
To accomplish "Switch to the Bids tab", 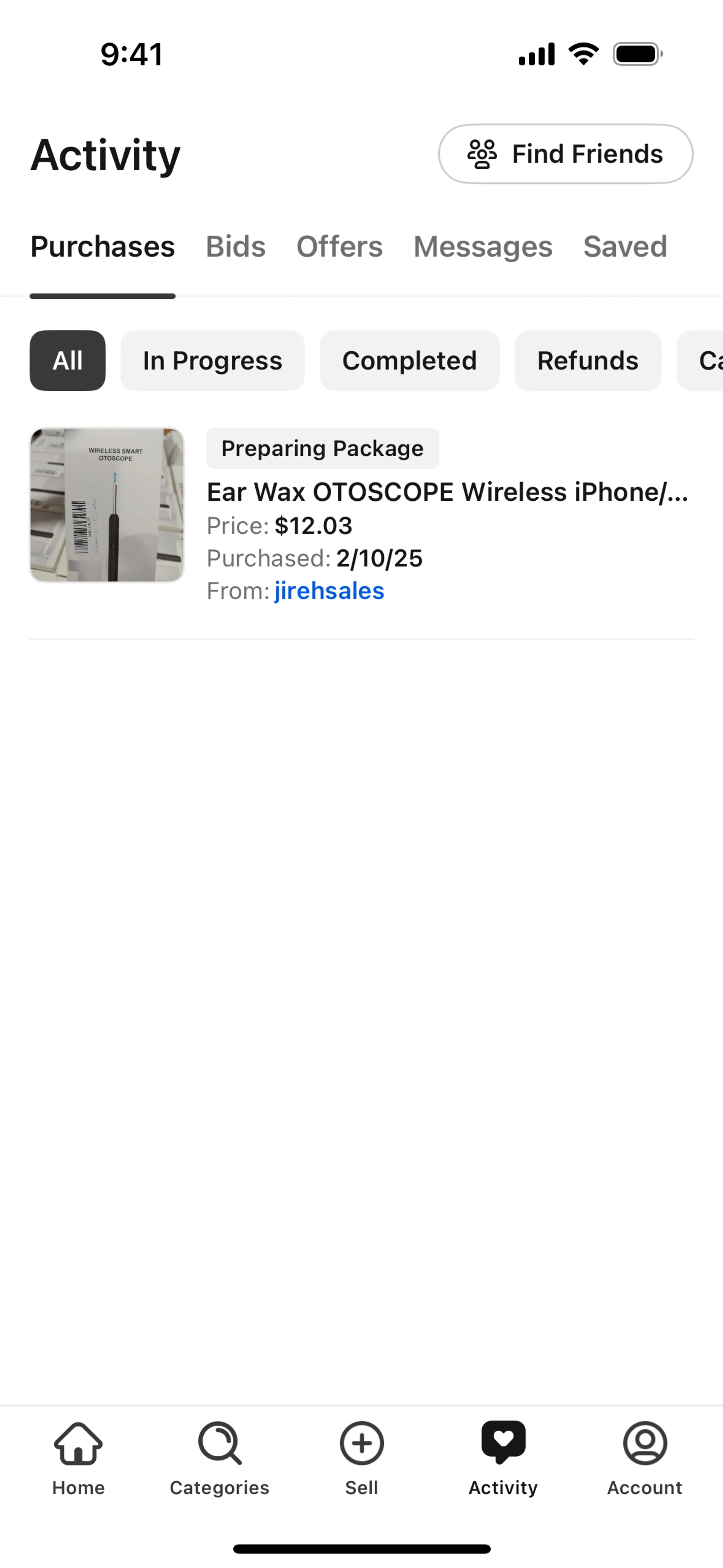I will (x=235, y=246).
